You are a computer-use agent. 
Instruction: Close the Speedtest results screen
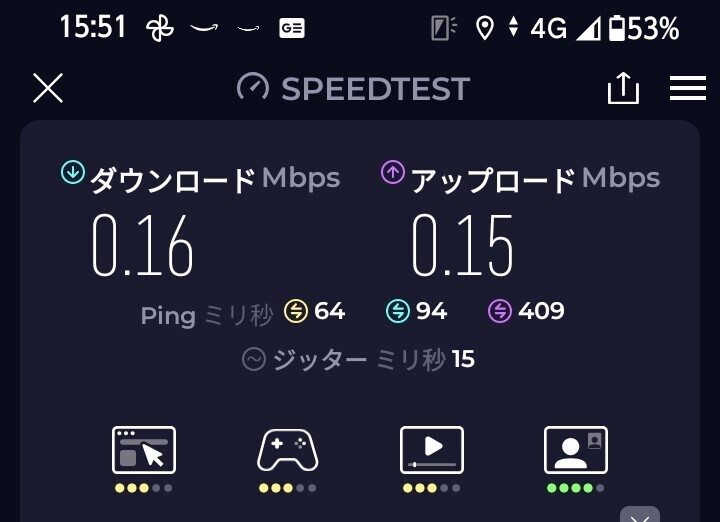48,88
